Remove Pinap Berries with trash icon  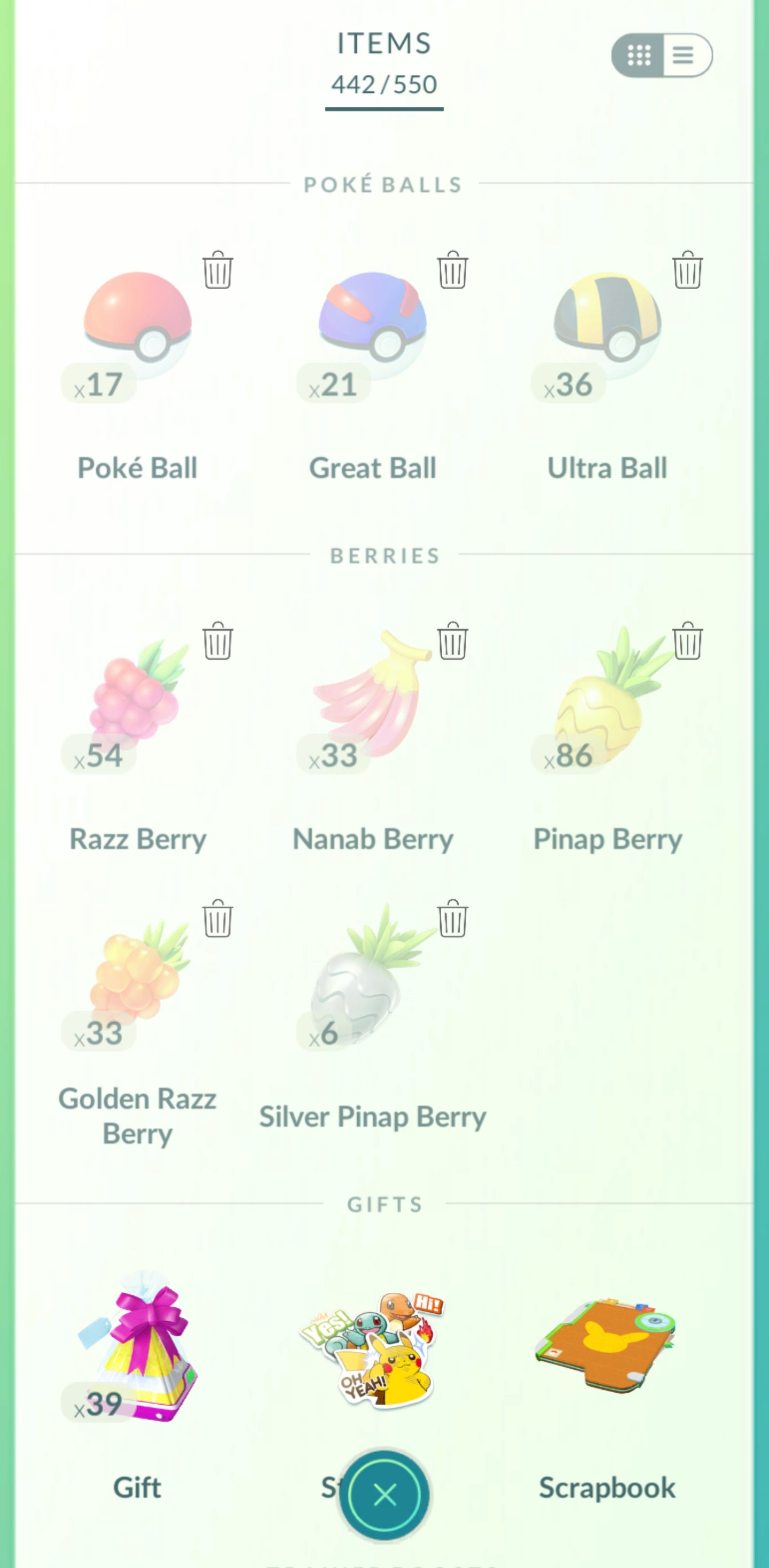pyautogui.click(x=687, y=641)
